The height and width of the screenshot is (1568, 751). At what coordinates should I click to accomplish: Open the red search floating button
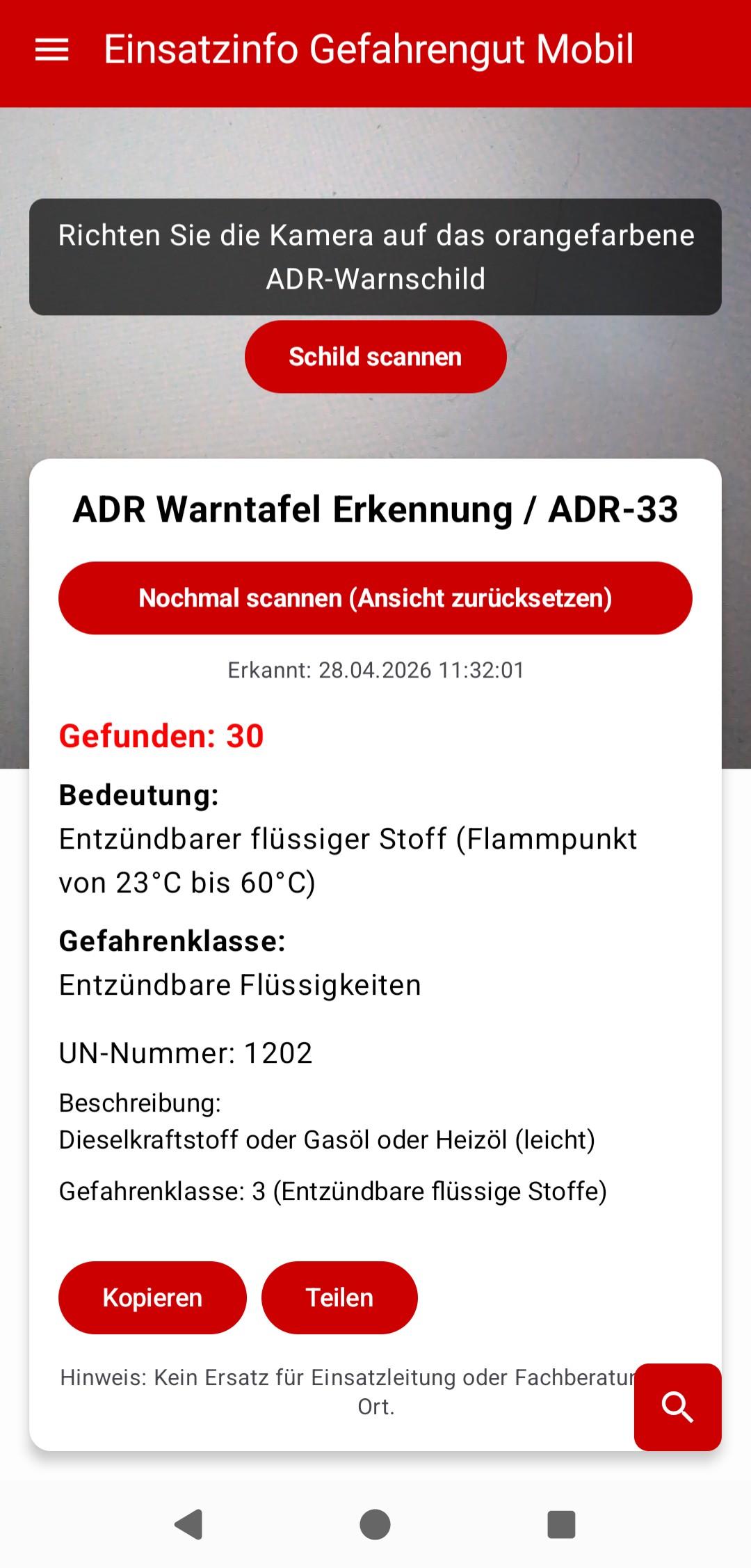[x=677, y=1407]
